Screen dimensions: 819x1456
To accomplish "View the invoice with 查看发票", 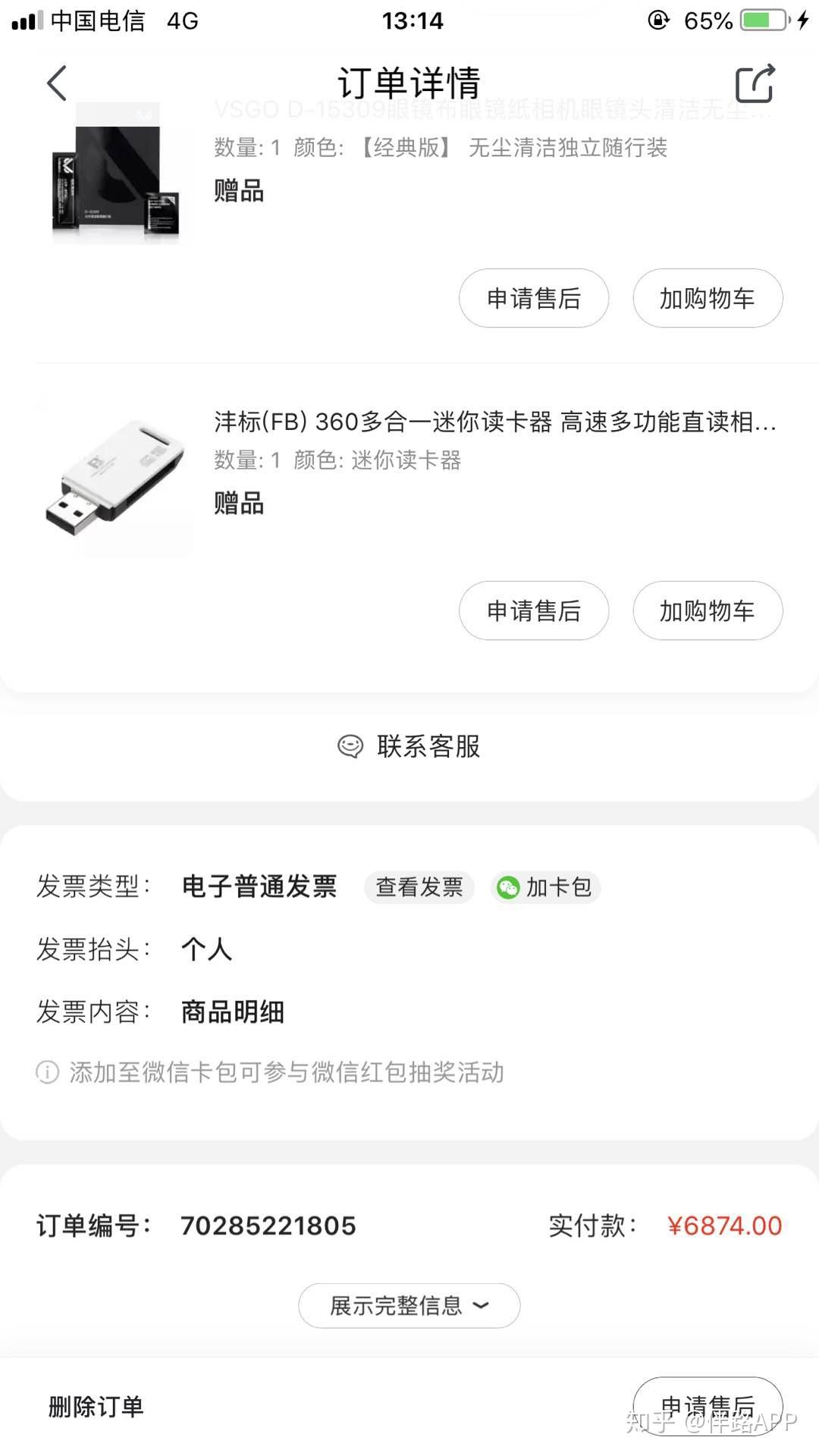I will click(419, 886).
